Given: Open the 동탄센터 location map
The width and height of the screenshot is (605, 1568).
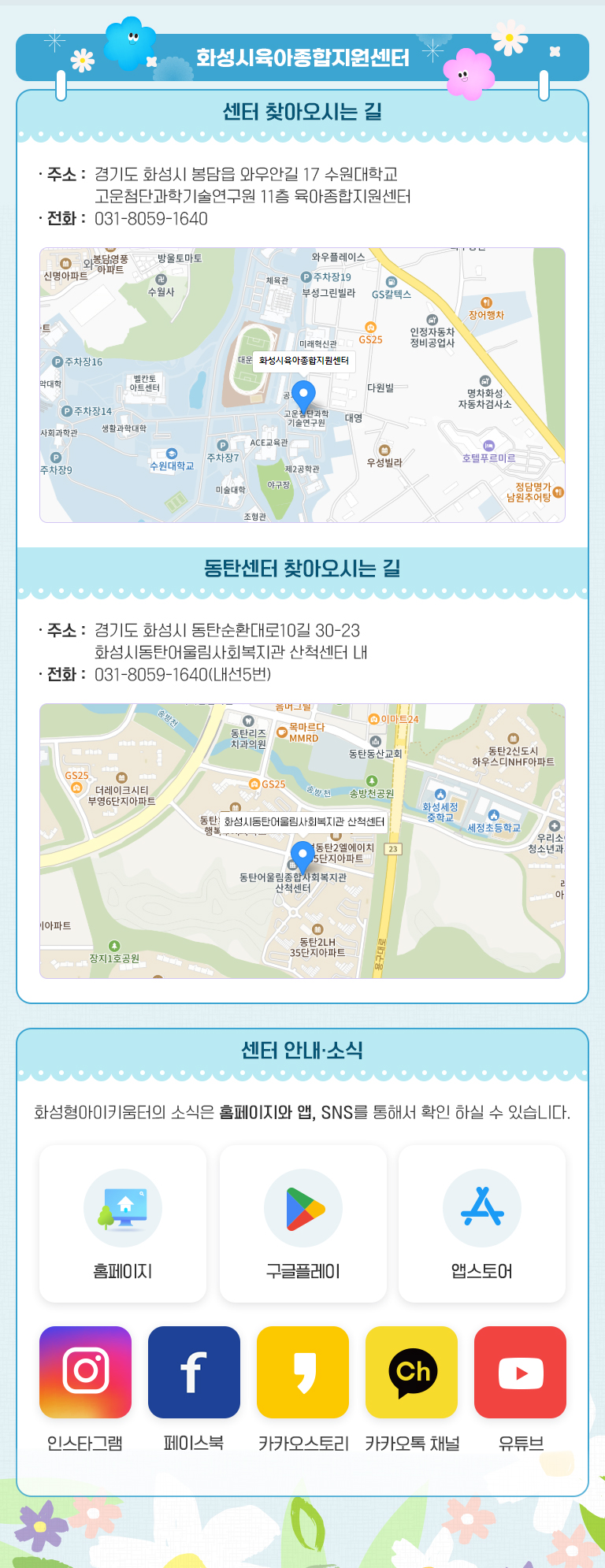Looking at the screenshot, I should tap(302, 841).
